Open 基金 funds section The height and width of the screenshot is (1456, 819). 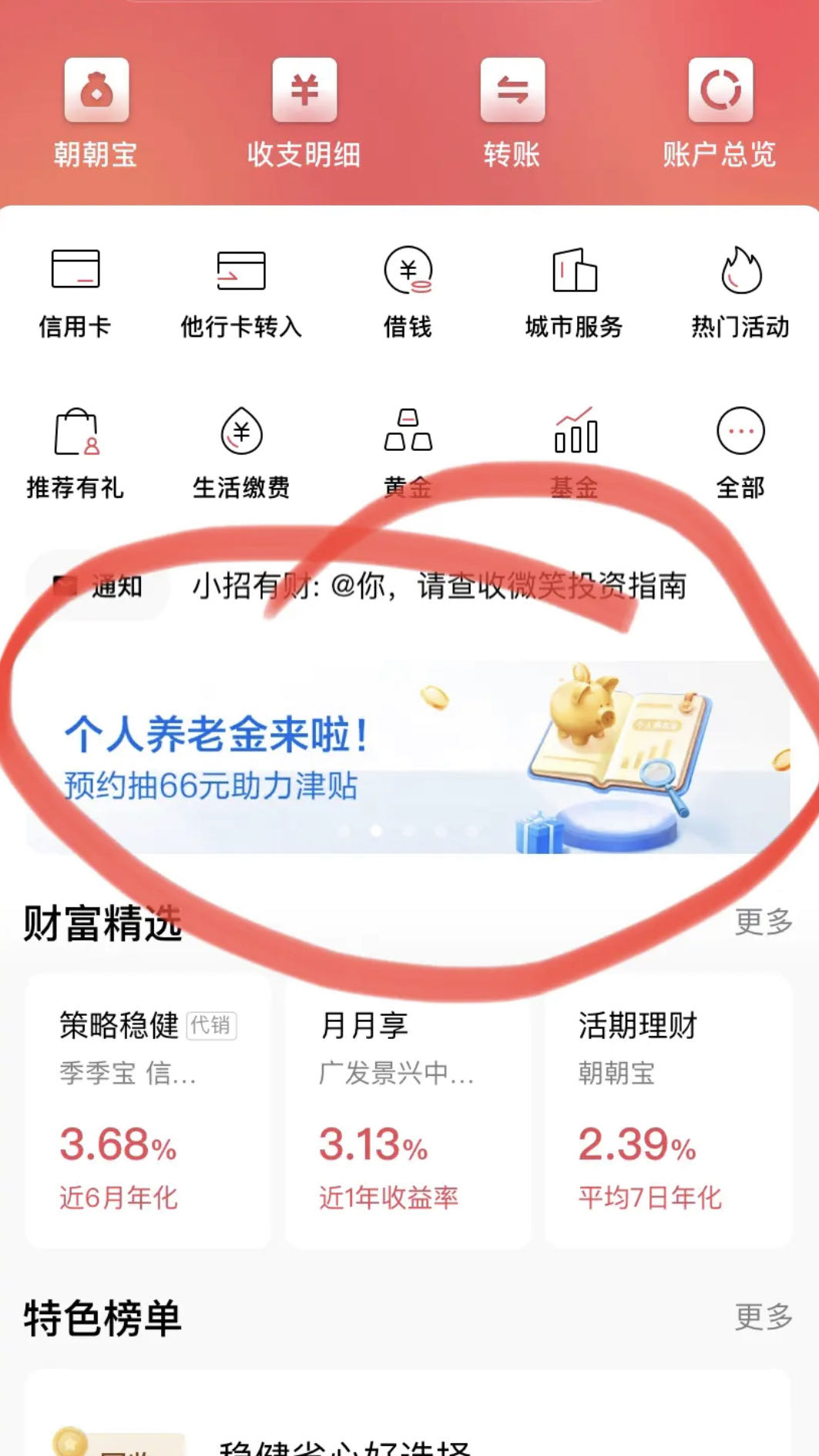coord(574,453)
